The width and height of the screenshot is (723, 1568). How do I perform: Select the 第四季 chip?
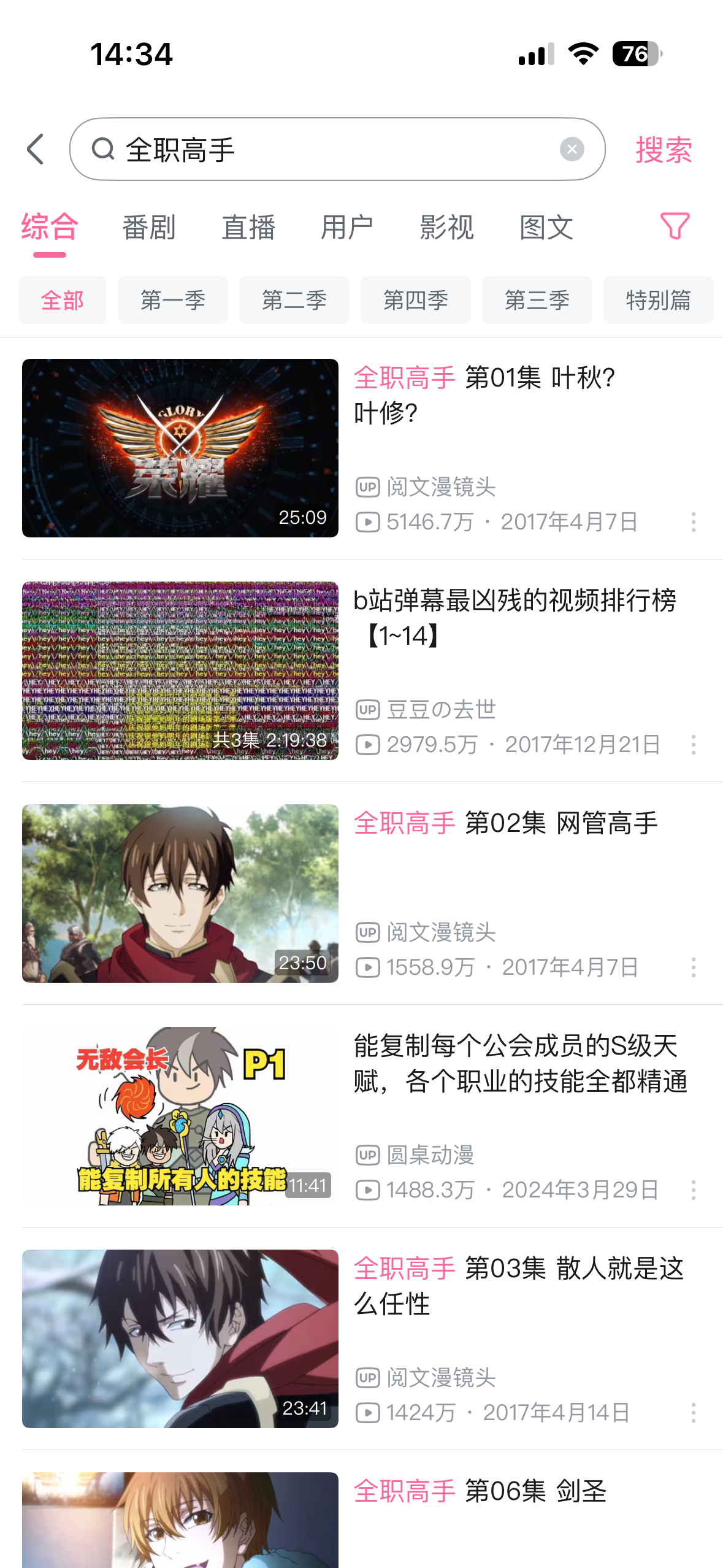click(x=415, y=300)
